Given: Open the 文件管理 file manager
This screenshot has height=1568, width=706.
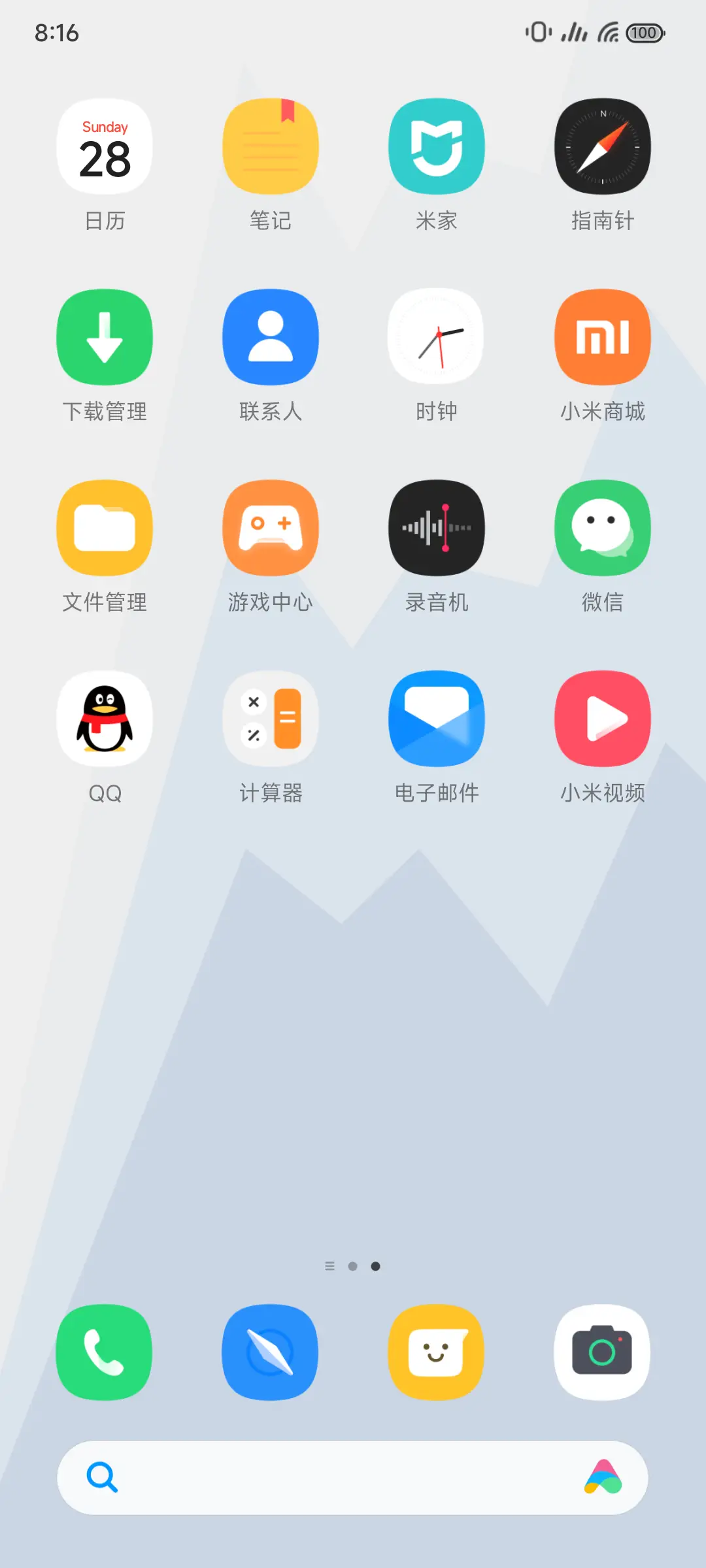Looking at the screenshot, I should click(105, 528).
